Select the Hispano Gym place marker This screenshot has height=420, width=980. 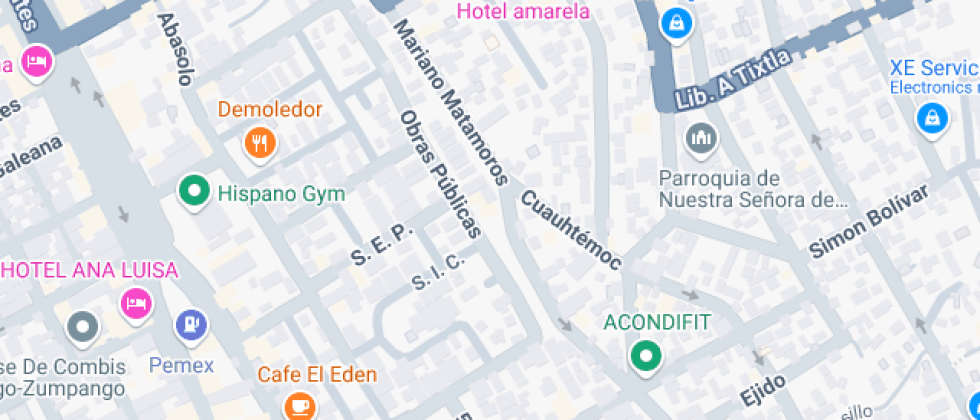coord(193,190)
